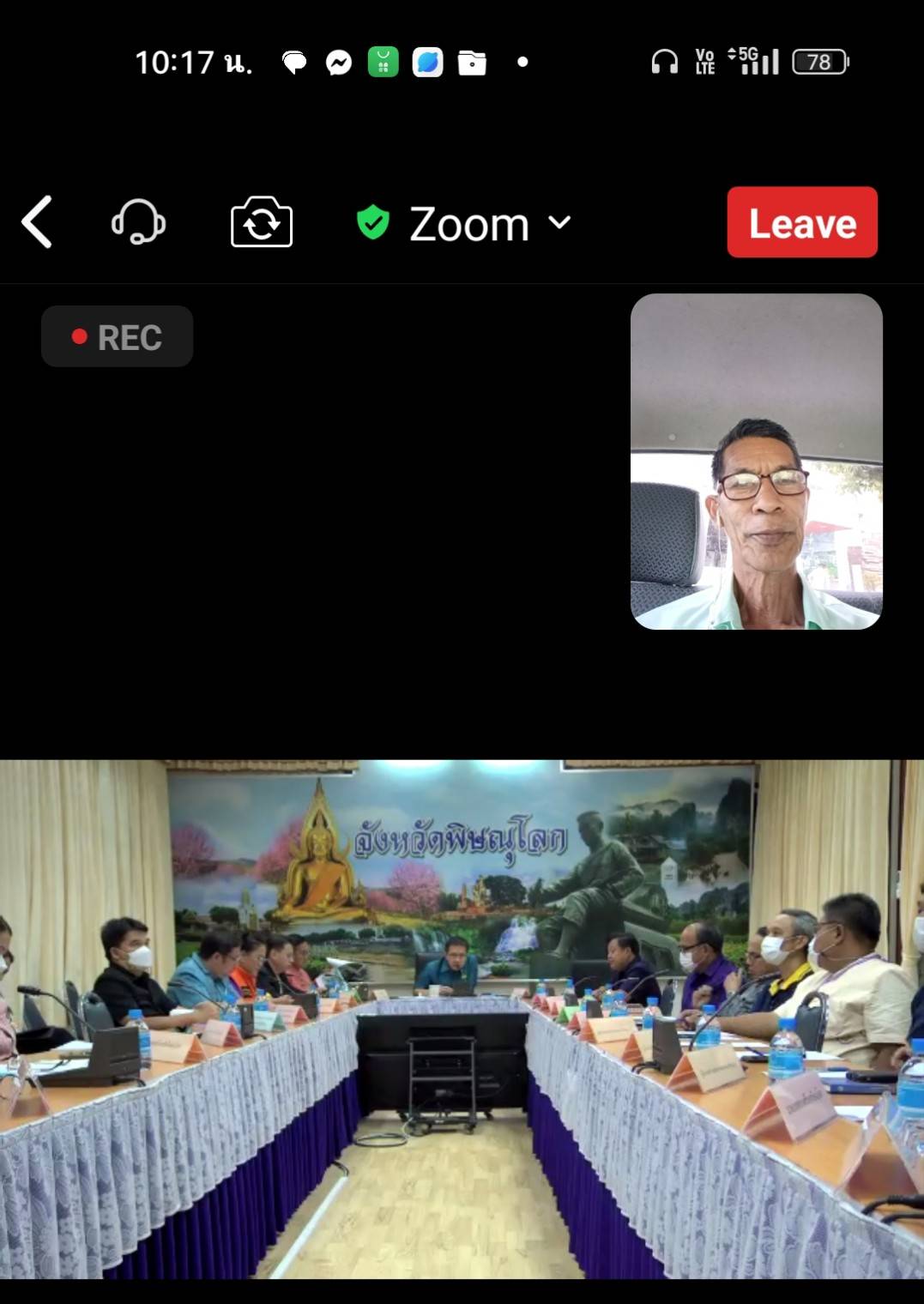Tap the headset audio icon
Viewport: 924px width, 1304px height.
[x=138, y=222]
